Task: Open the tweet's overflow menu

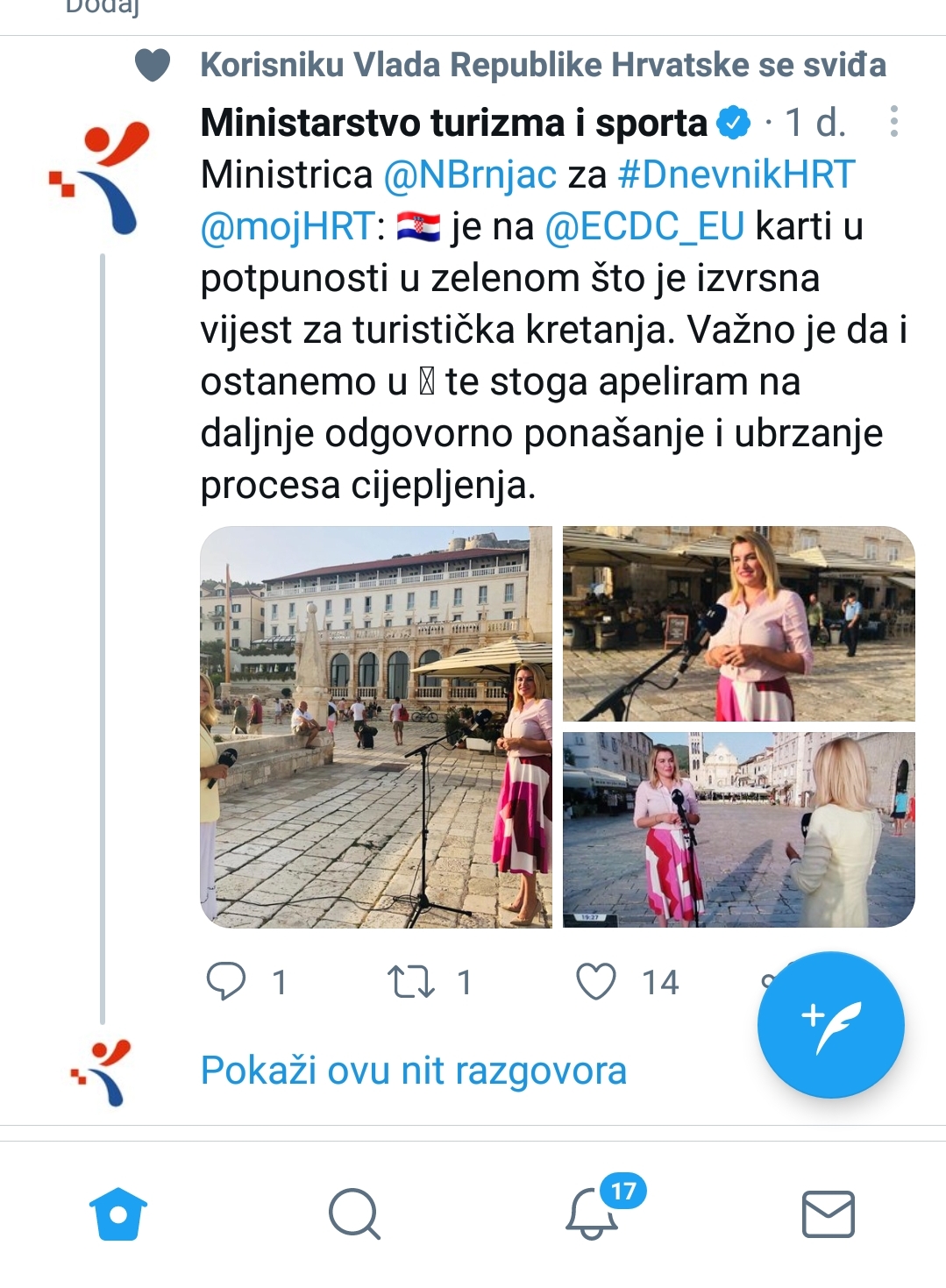Action: (x=893, y=122)
